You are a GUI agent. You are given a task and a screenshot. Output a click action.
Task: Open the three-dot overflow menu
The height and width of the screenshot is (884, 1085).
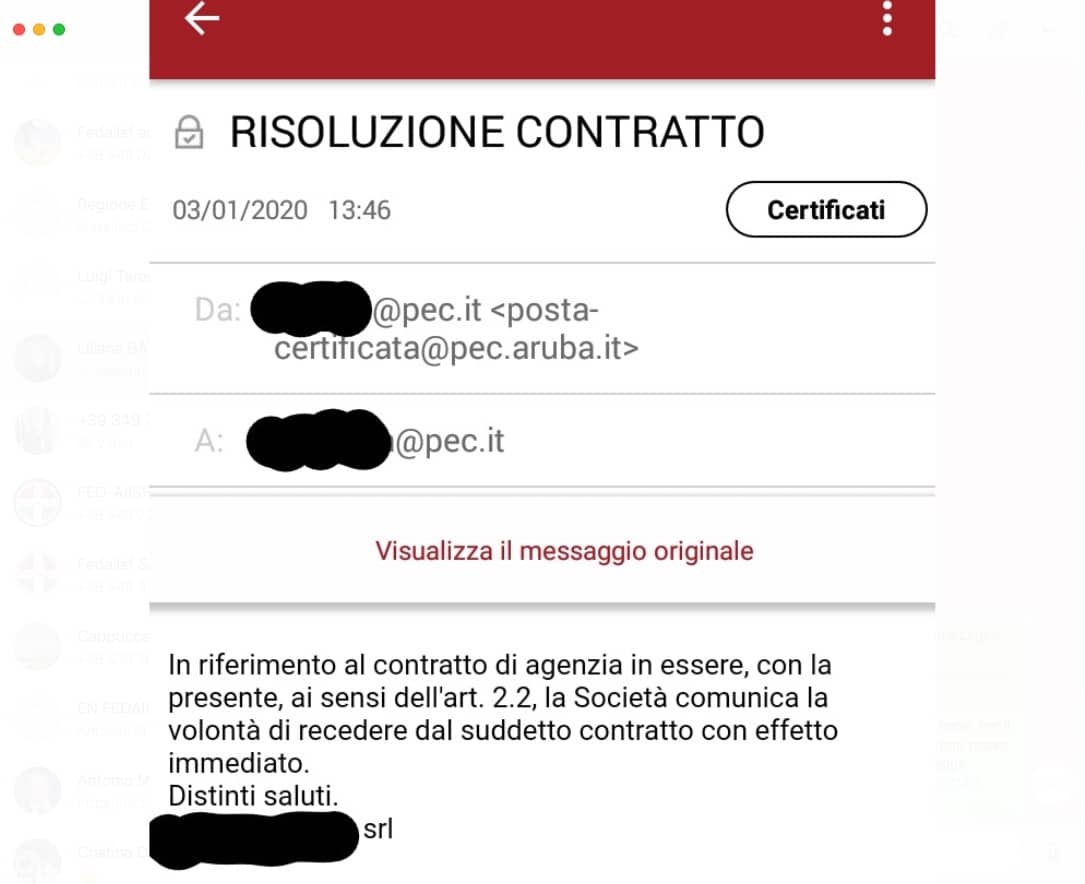(x=886, y=18)
